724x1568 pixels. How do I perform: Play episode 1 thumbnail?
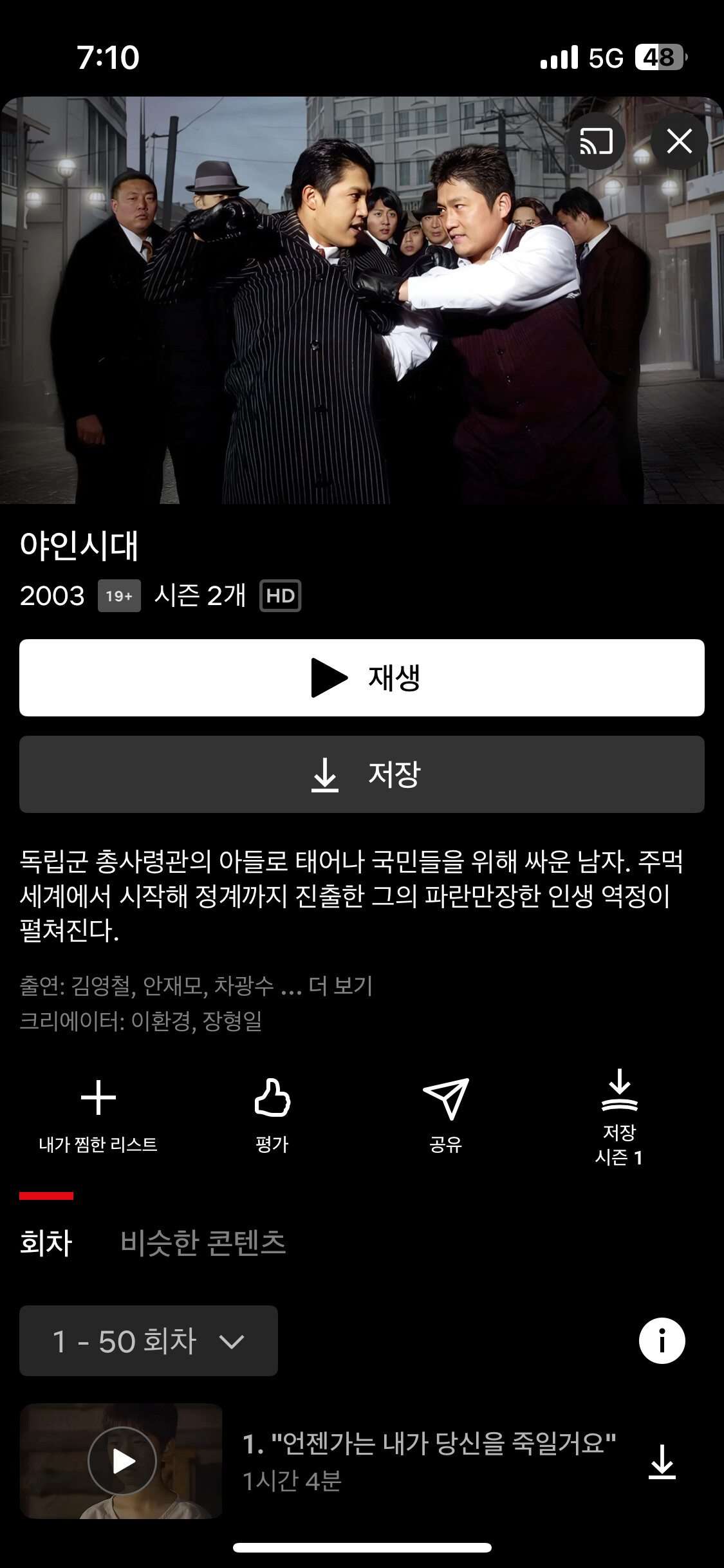click(x=122, y=1461)
